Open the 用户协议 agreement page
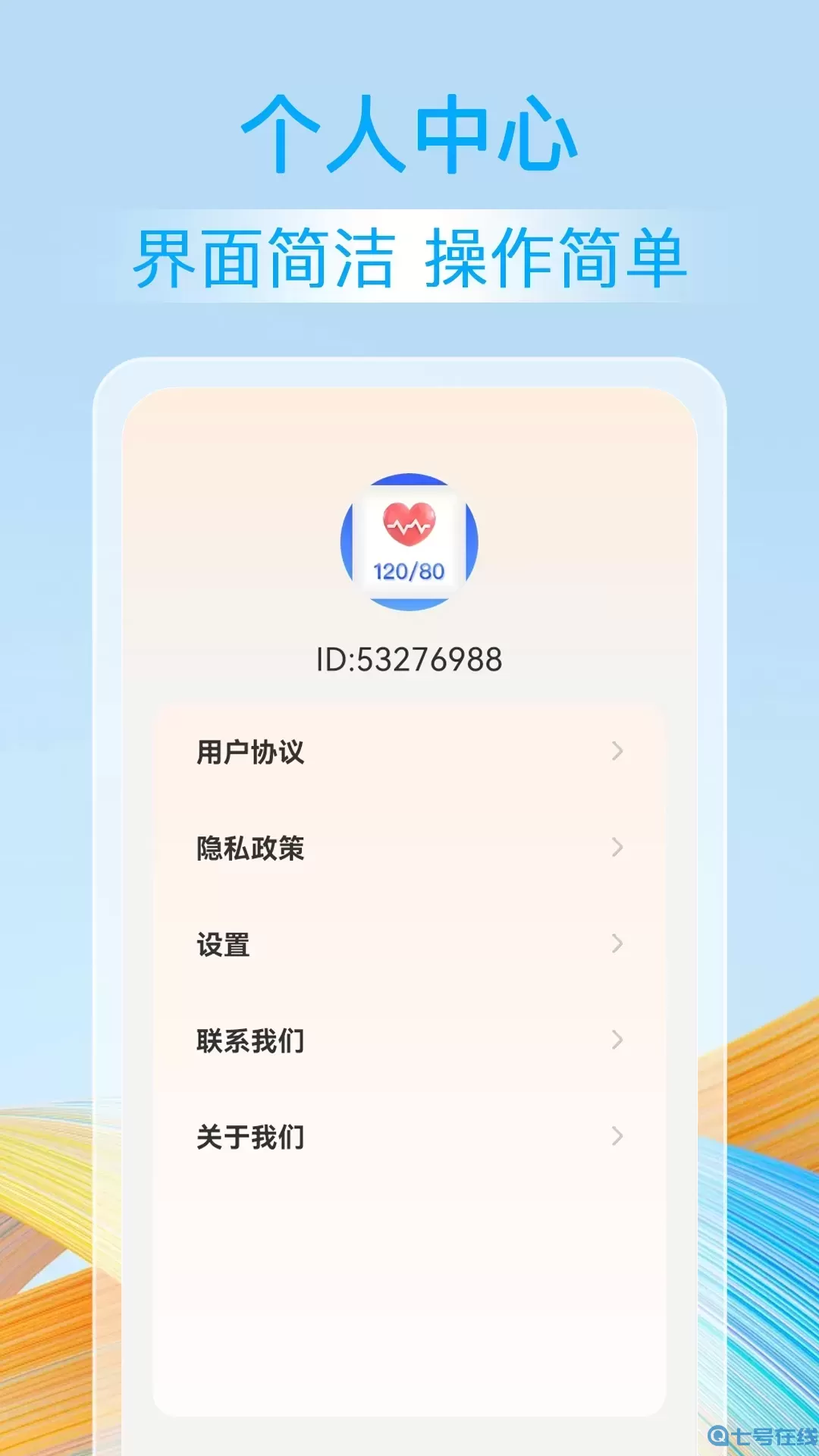Screen dimensions: 819x1456 (x=250, y=753)
